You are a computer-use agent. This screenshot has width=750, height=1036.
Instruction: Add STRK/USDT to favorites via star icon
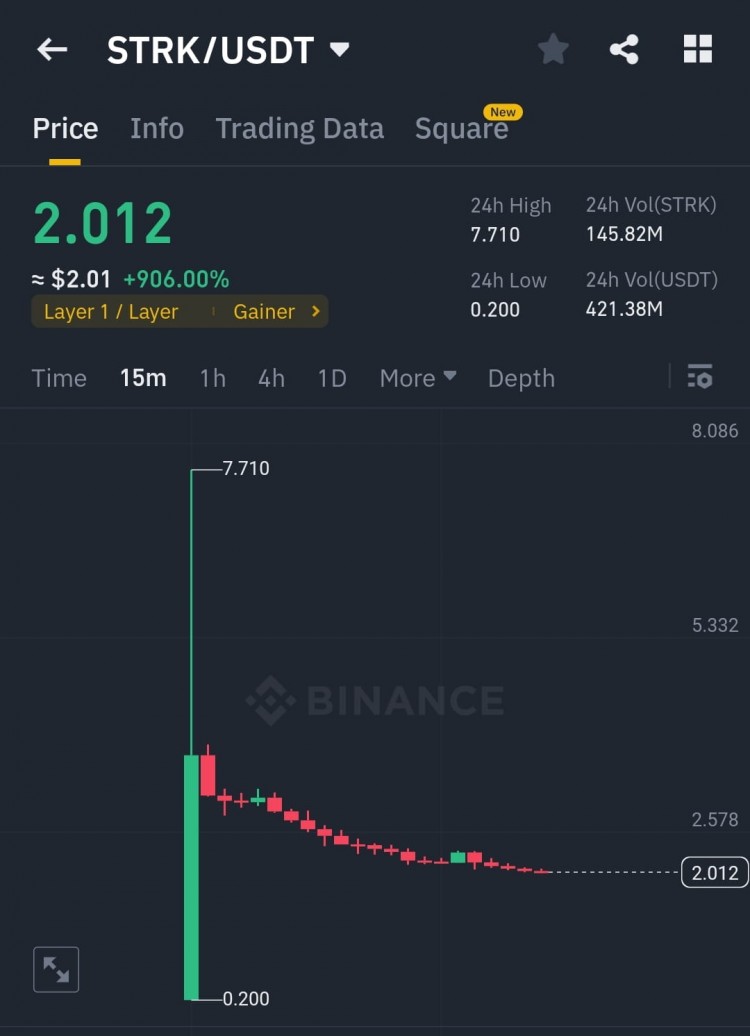[x=553, y=48]
